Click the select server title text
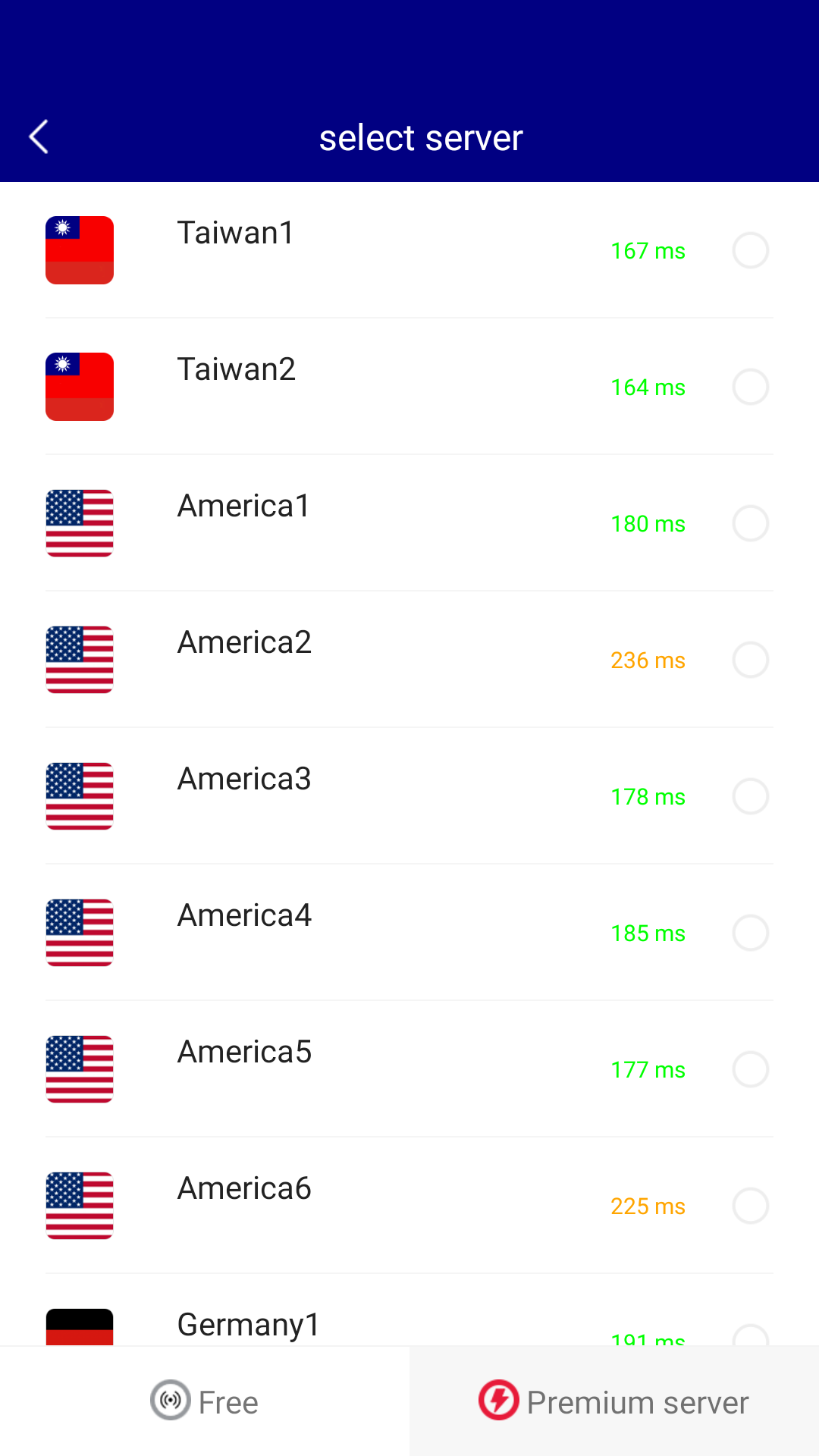 (420, 137)
